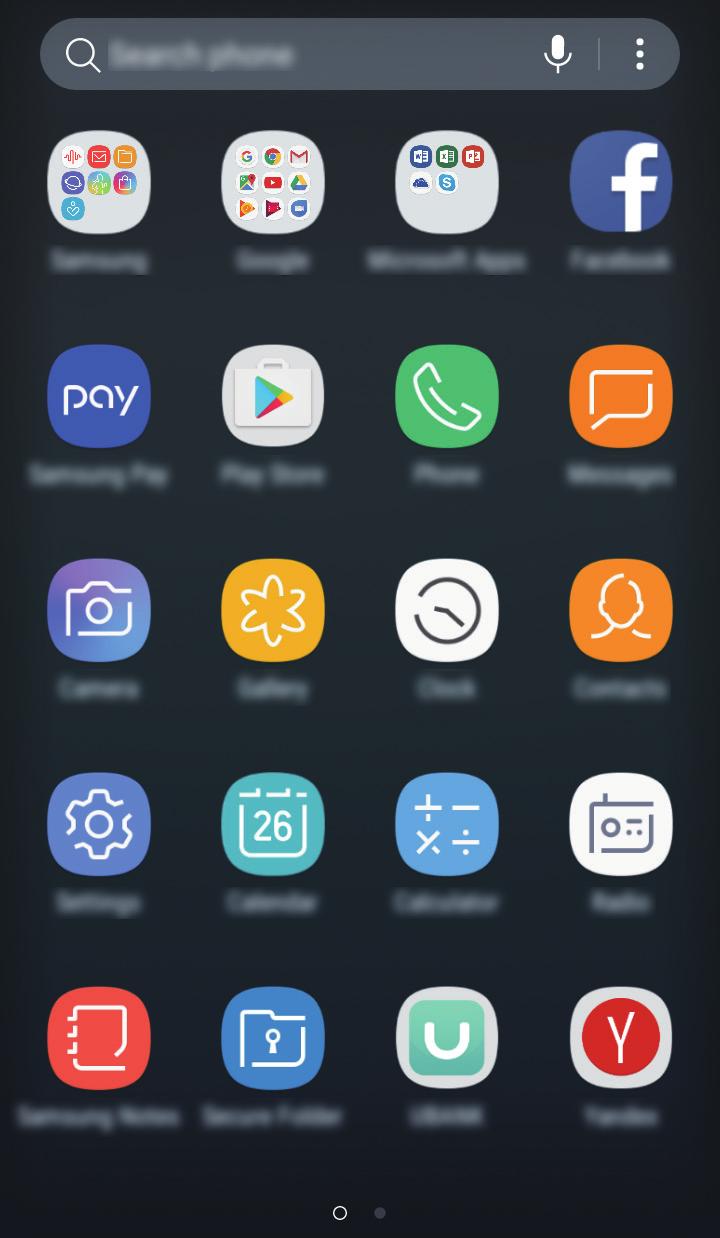Open the Contacts app
The width and height of the screenshot is (720, 1238).
coord(620,611)
